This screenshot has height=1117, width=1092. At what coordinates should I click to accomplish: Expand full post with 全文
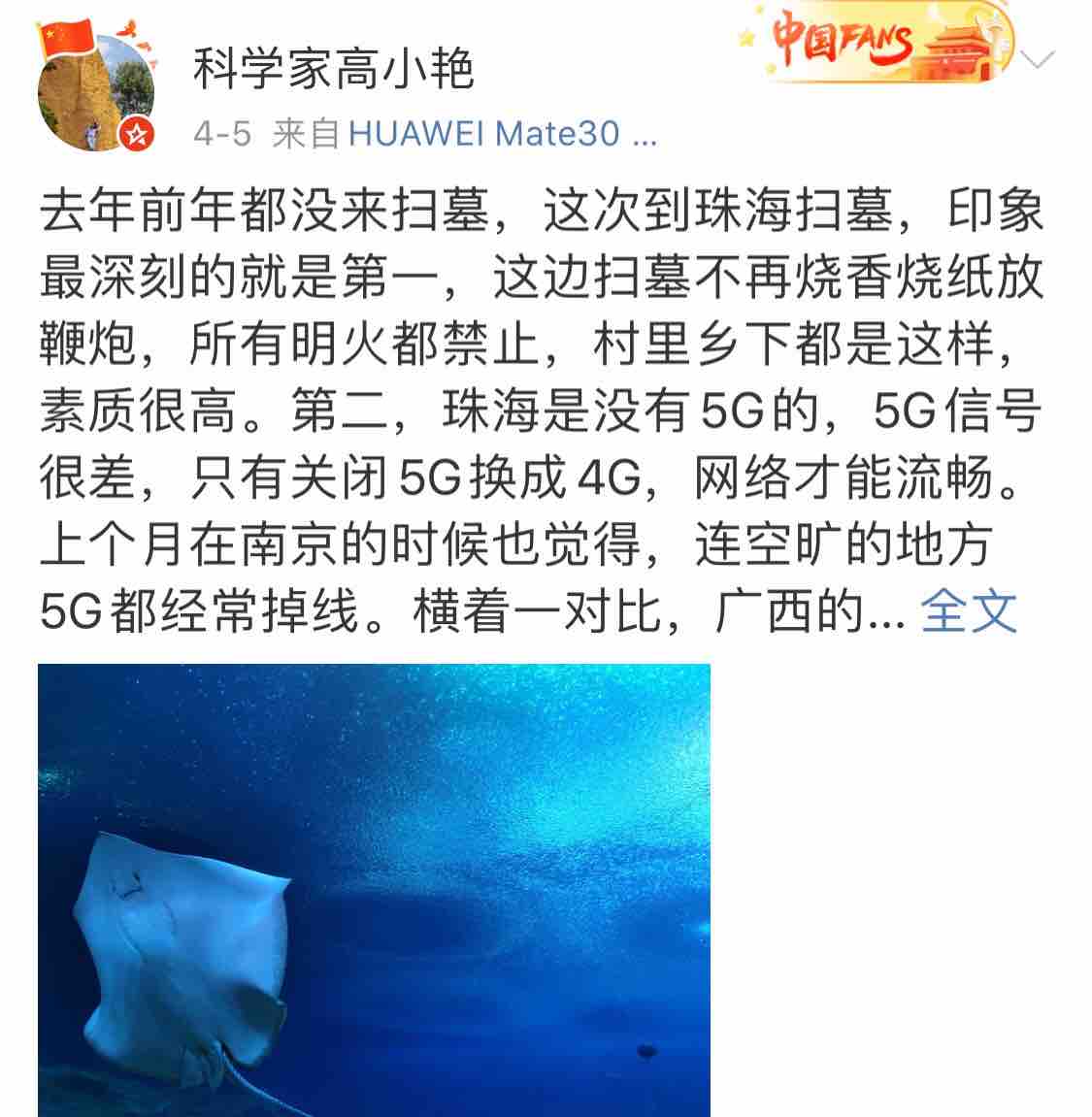969,610
